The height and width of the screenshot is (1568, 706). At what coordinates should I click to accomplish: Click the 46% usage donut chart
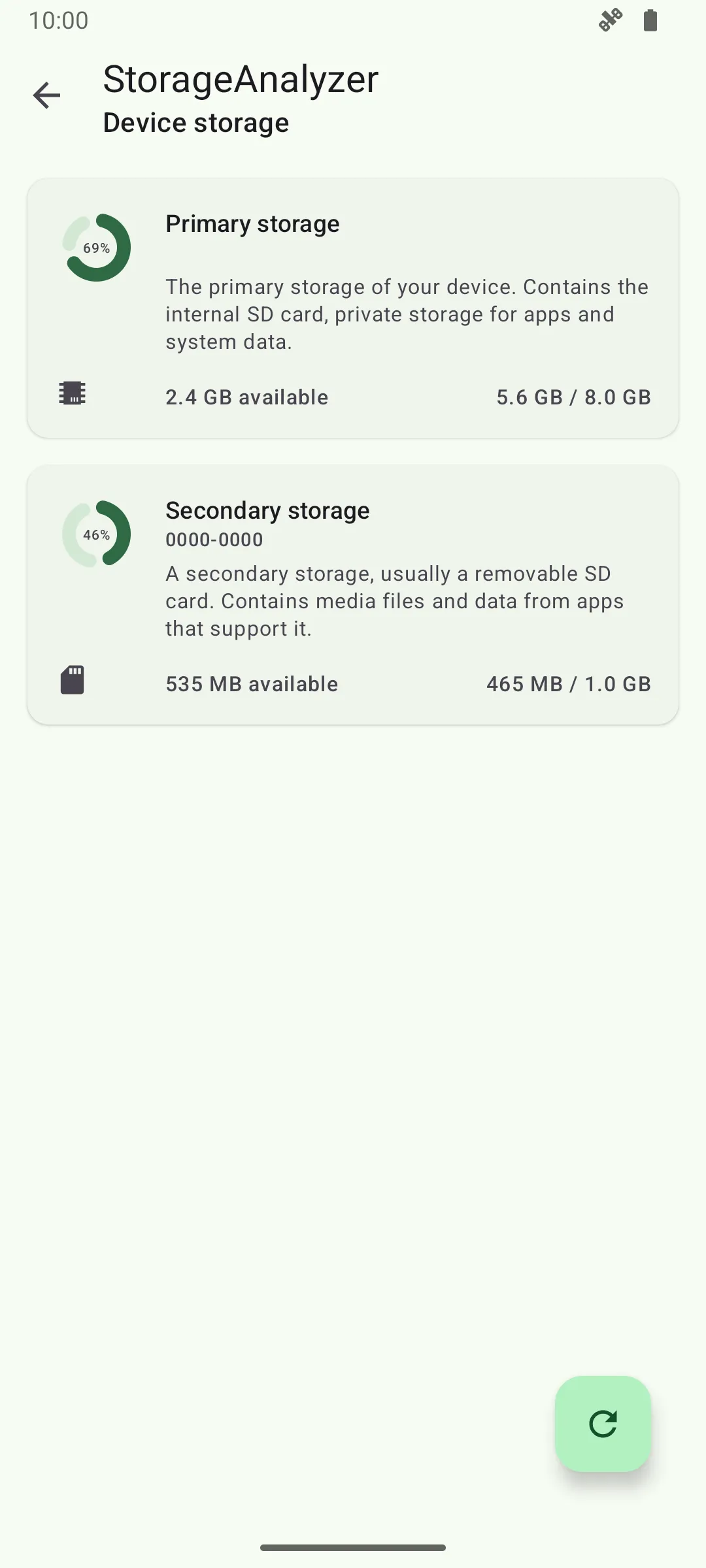97,534
